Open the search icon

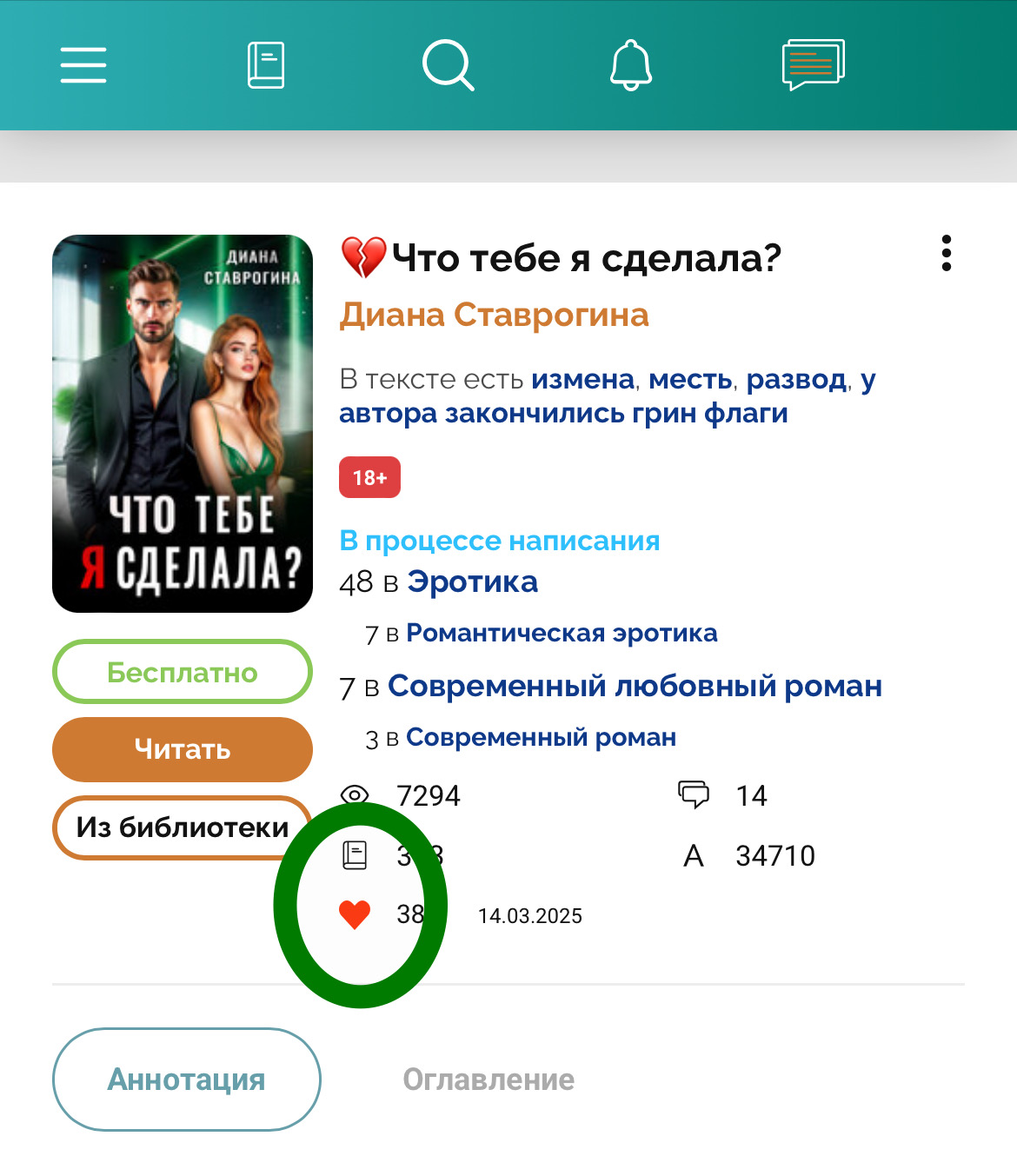(x=448, y=65)
